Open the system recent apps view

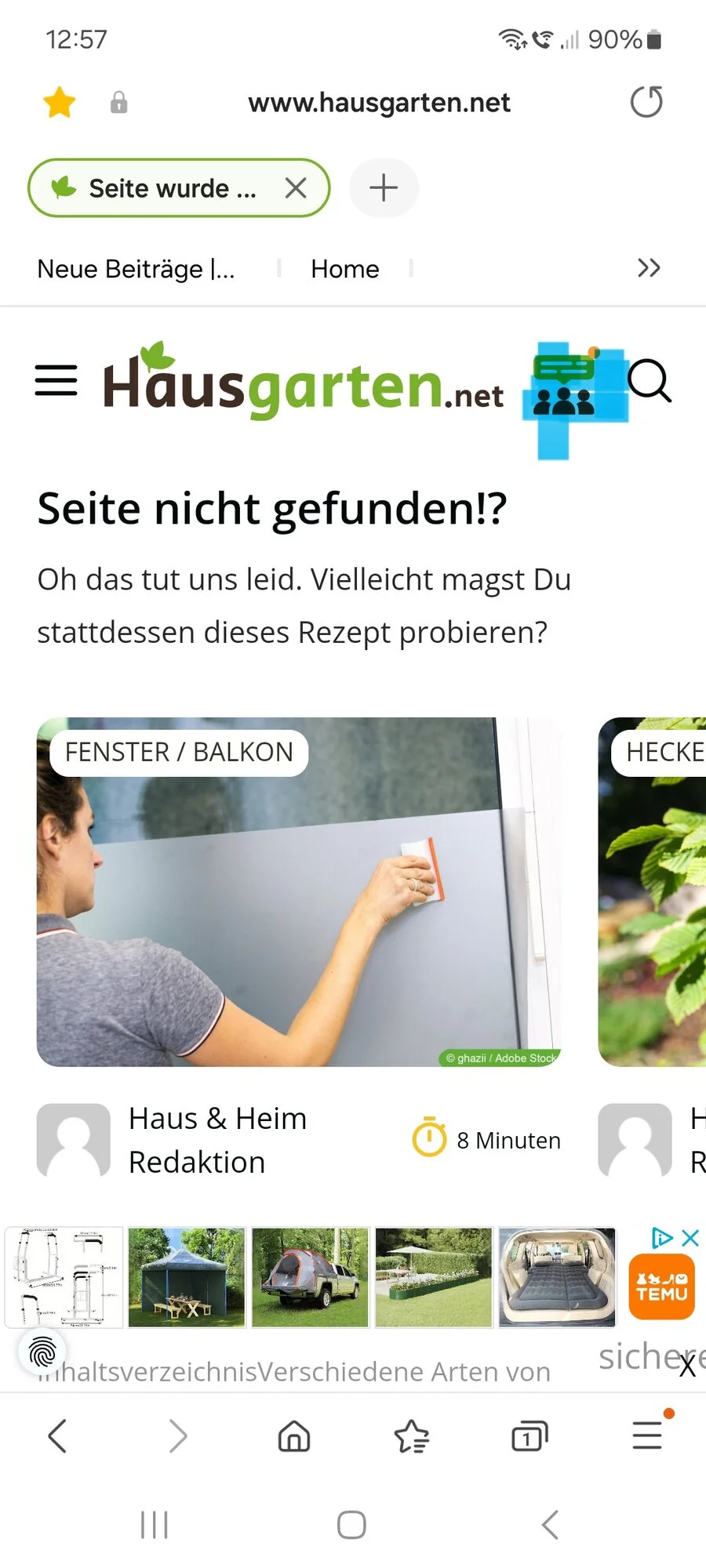pos(155,1525)
